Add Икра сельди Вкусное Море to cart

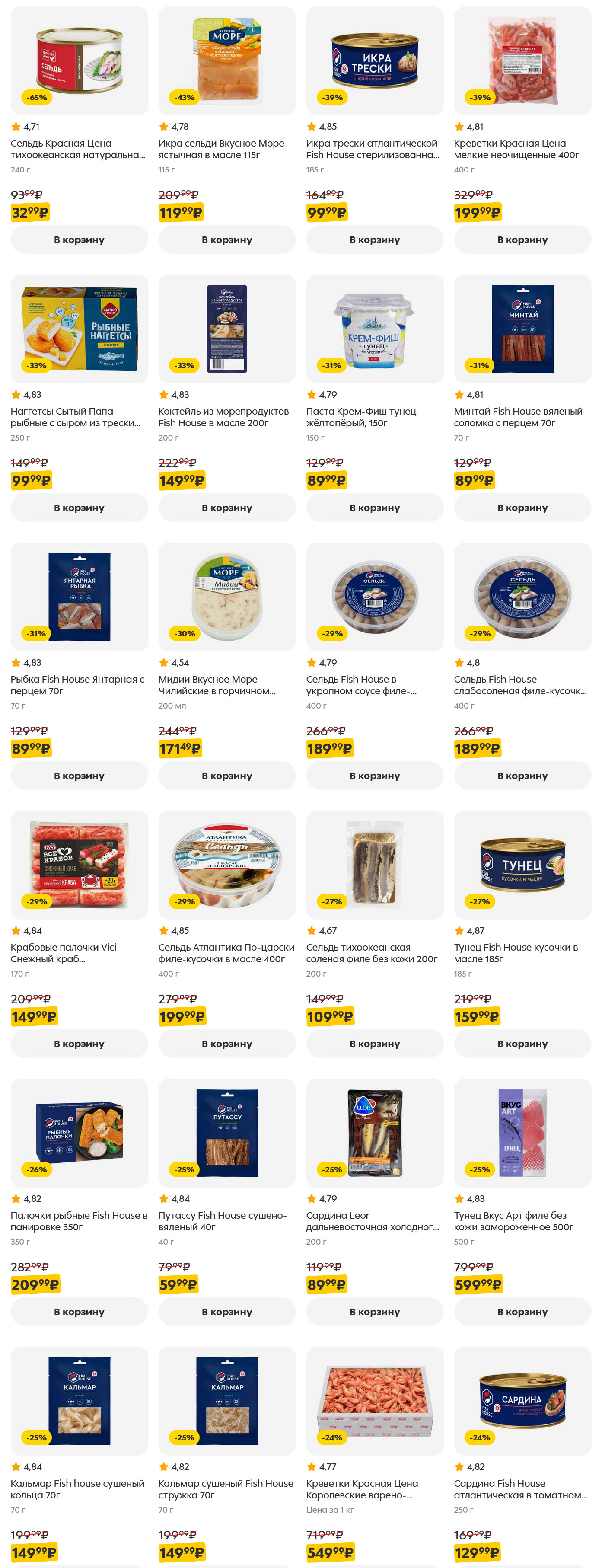(x=226, y=239)
